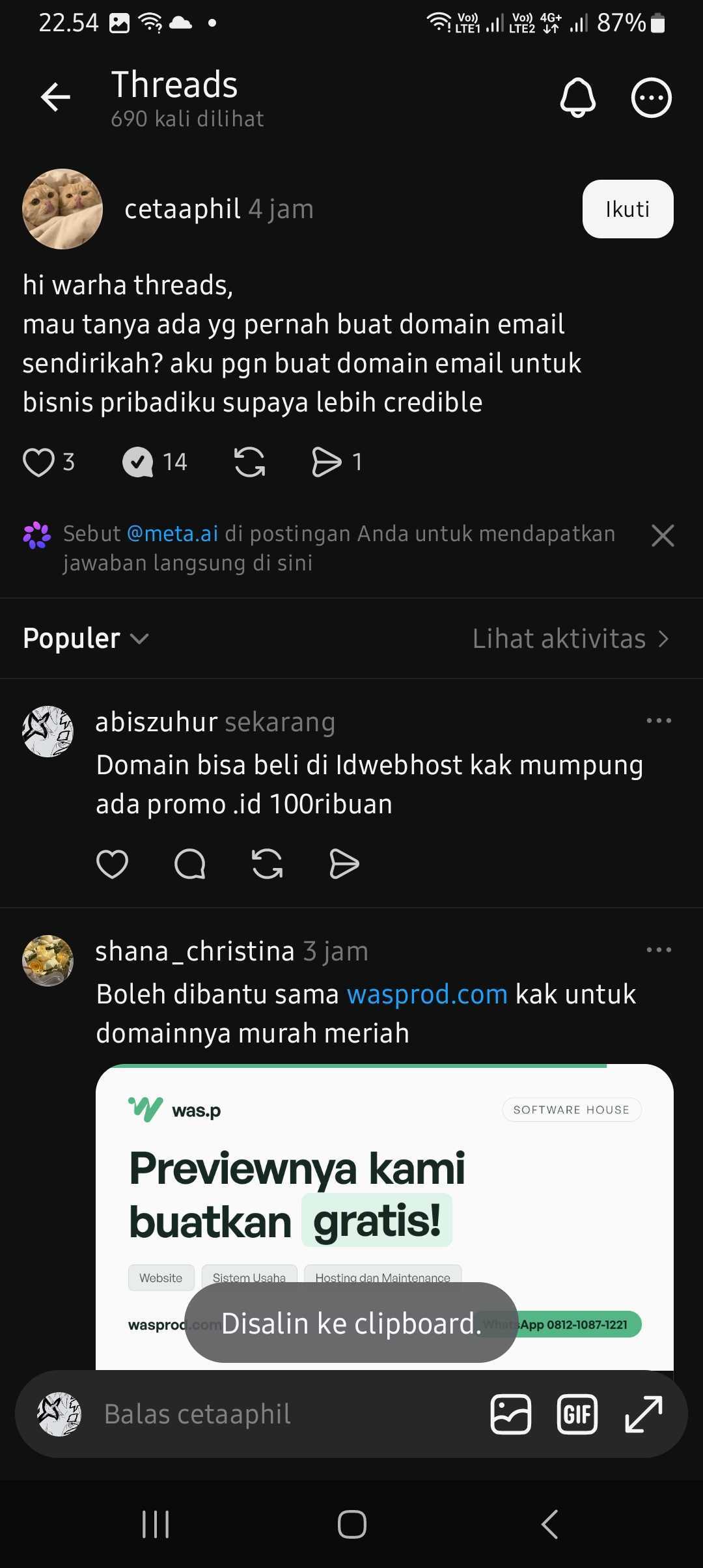Open Lihat aktivitas
The image size is (703, 1568).
pos(571,638)
